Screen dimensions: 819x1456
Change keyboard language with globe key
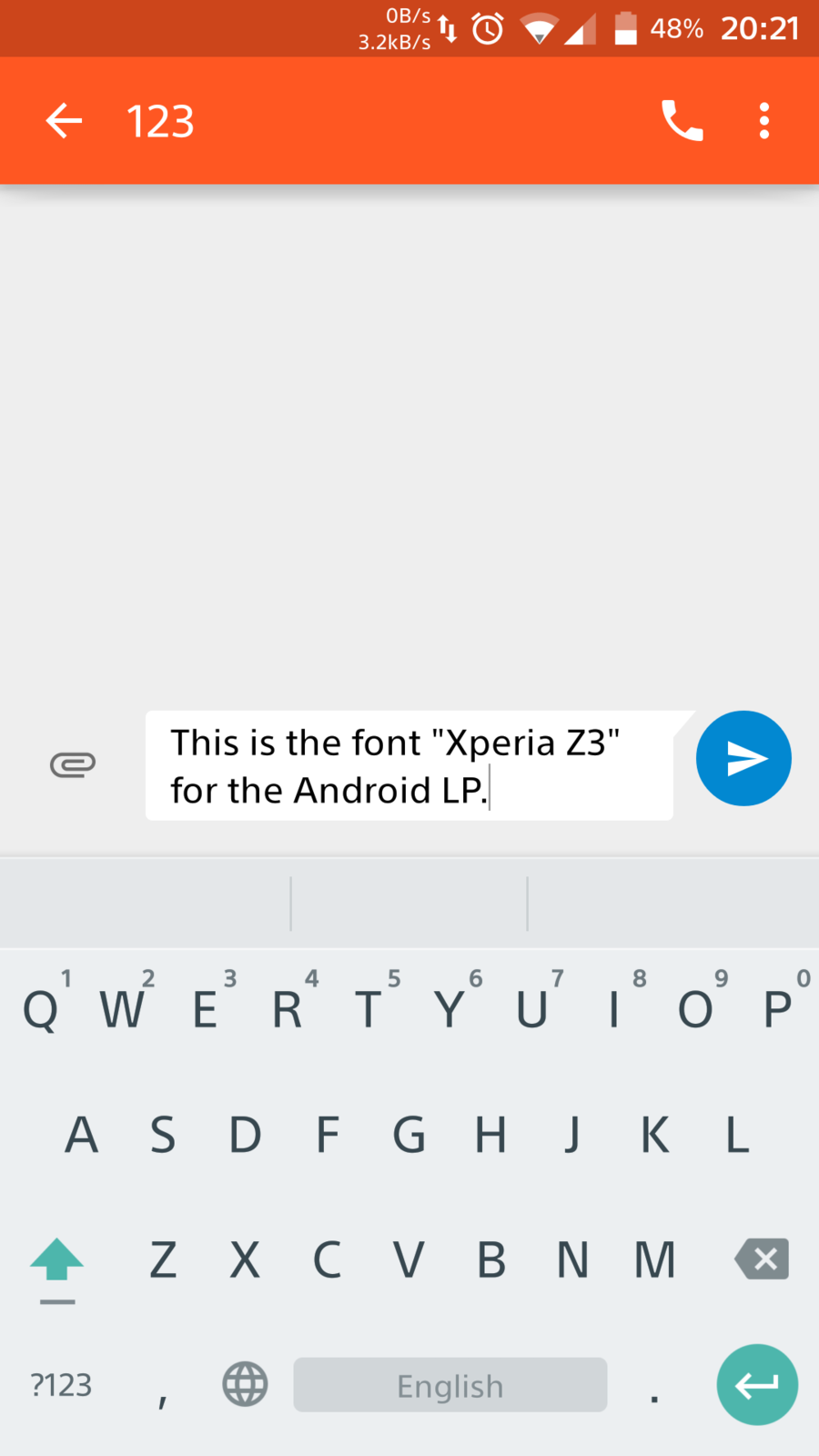coord(246,1385)
